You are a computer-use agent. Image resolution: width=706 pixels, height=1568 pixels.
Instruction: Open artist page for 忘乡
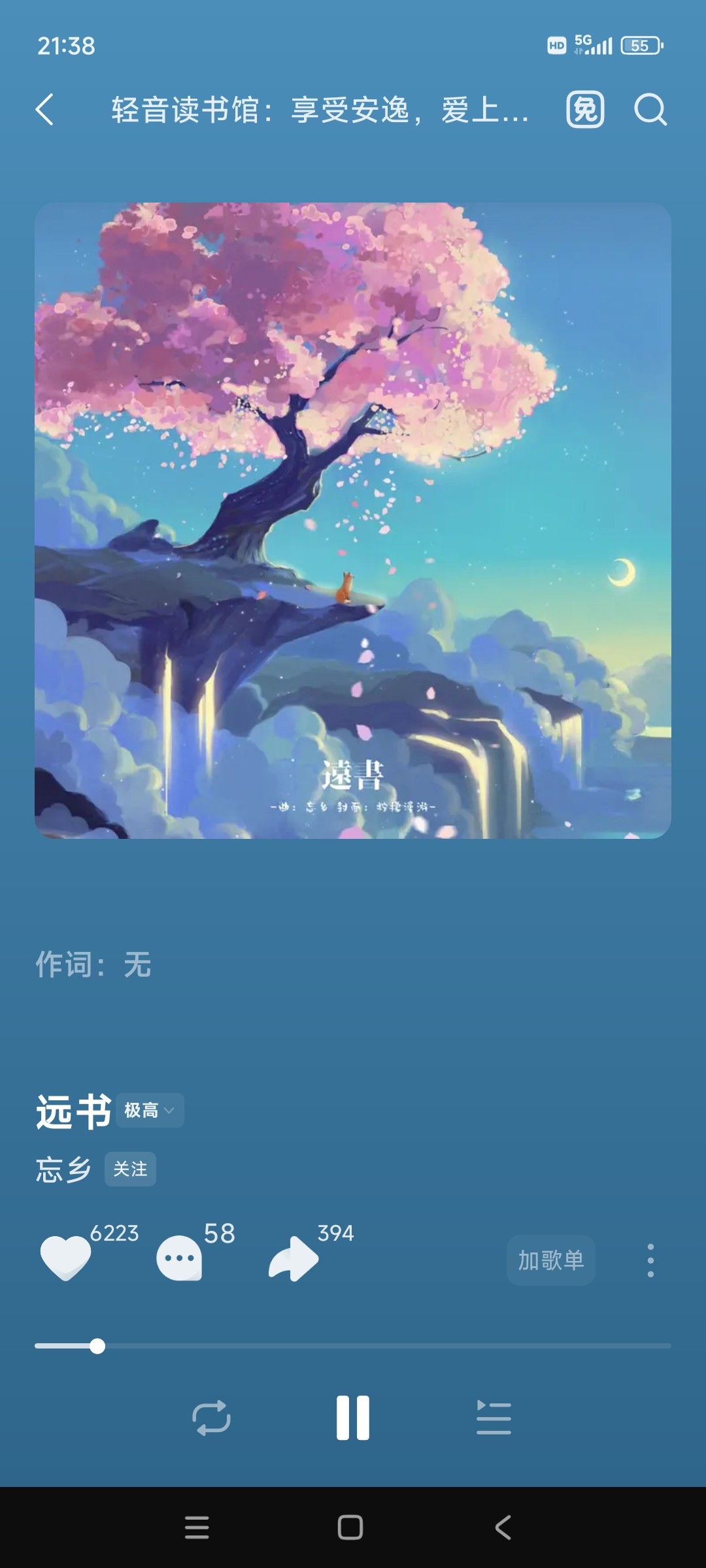tap(63, 1169)
